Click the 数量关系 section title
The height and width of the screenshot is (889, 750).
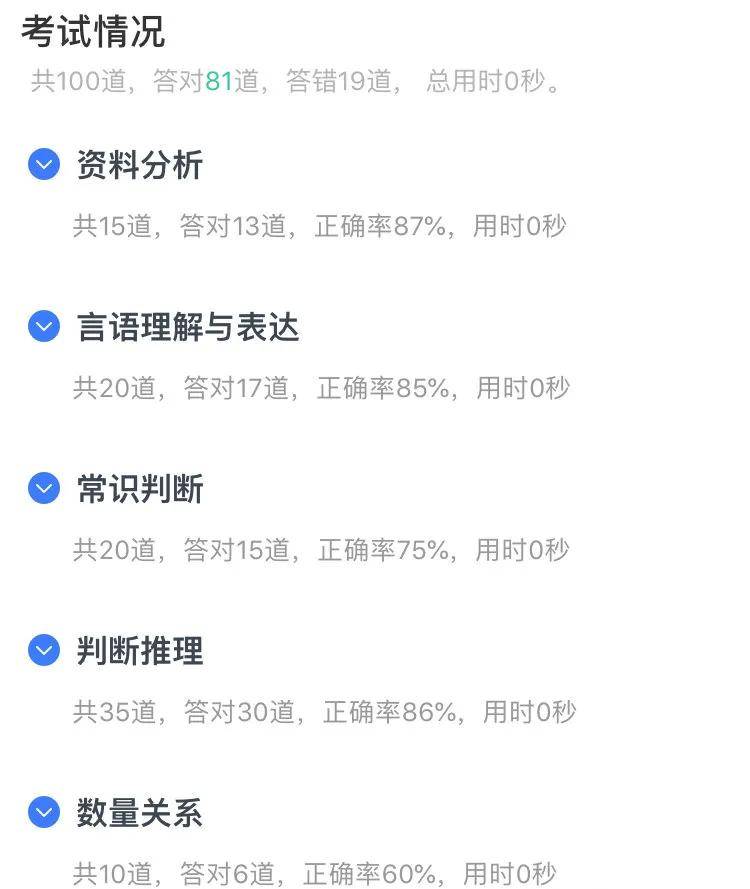click(139, 814)
